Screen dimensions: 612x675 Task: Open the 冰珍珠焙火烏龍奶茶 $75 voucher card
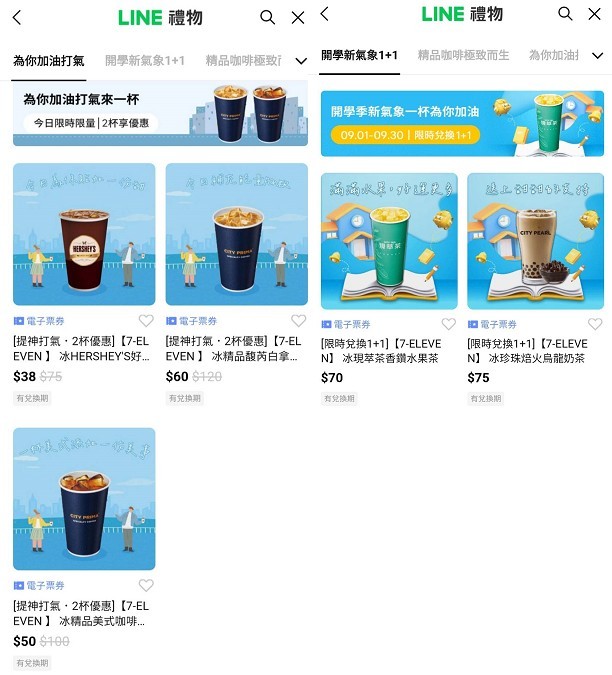pos(535,241)
